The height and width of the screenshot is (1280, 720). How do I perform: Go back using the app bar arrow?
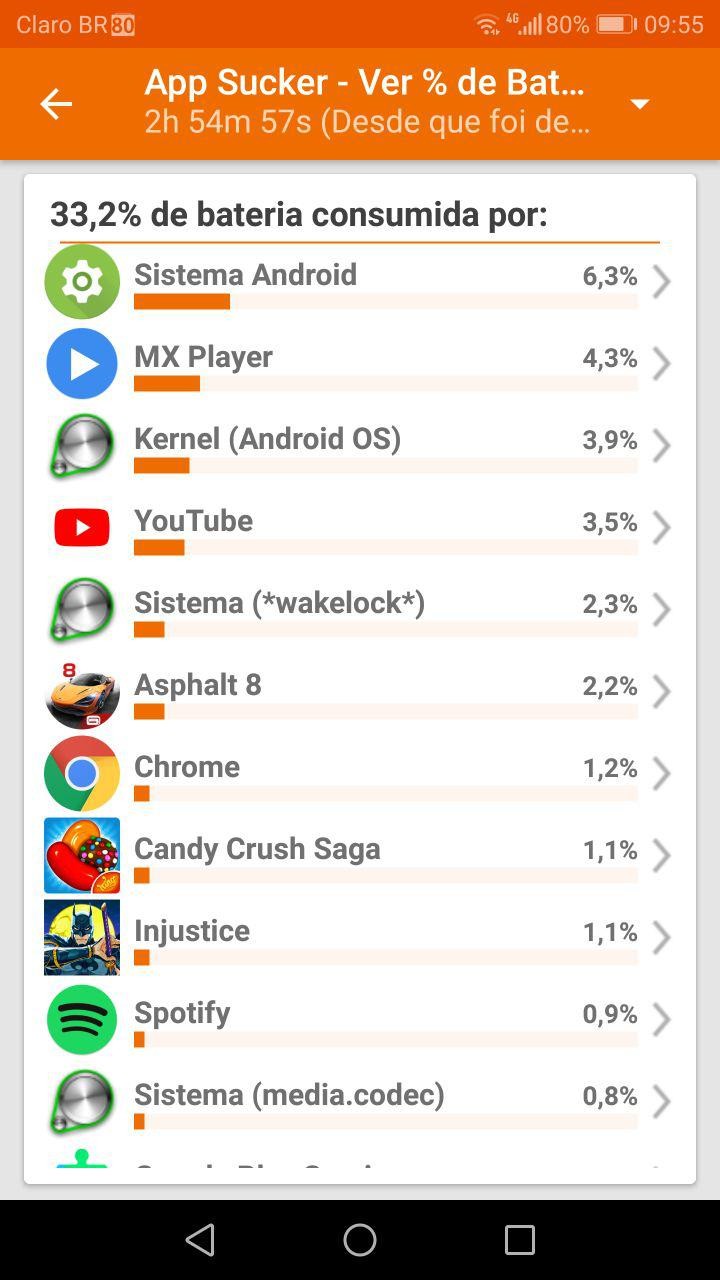click(56, 104)
